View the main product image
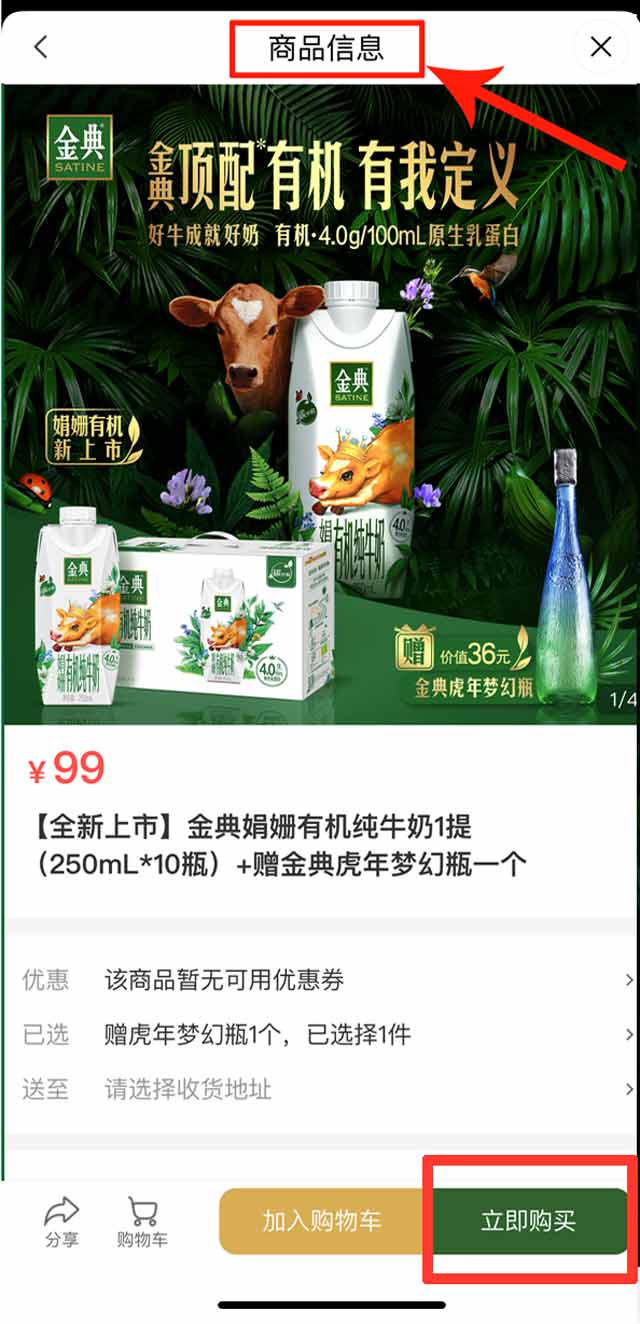640x1324 pixels. (x=320, y=400)
